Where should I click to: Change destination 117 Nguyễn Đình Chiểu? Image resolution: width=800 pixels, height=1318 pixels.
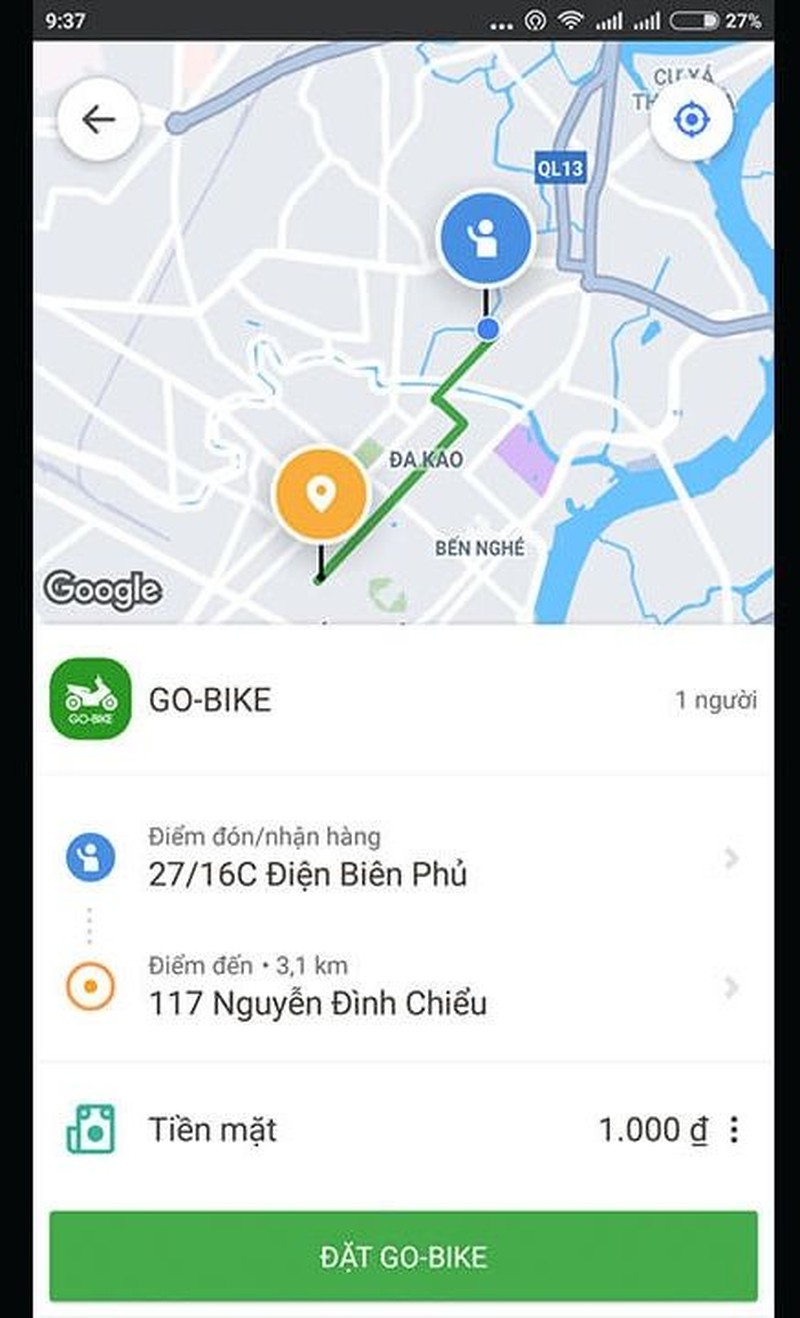pos(400,988)
